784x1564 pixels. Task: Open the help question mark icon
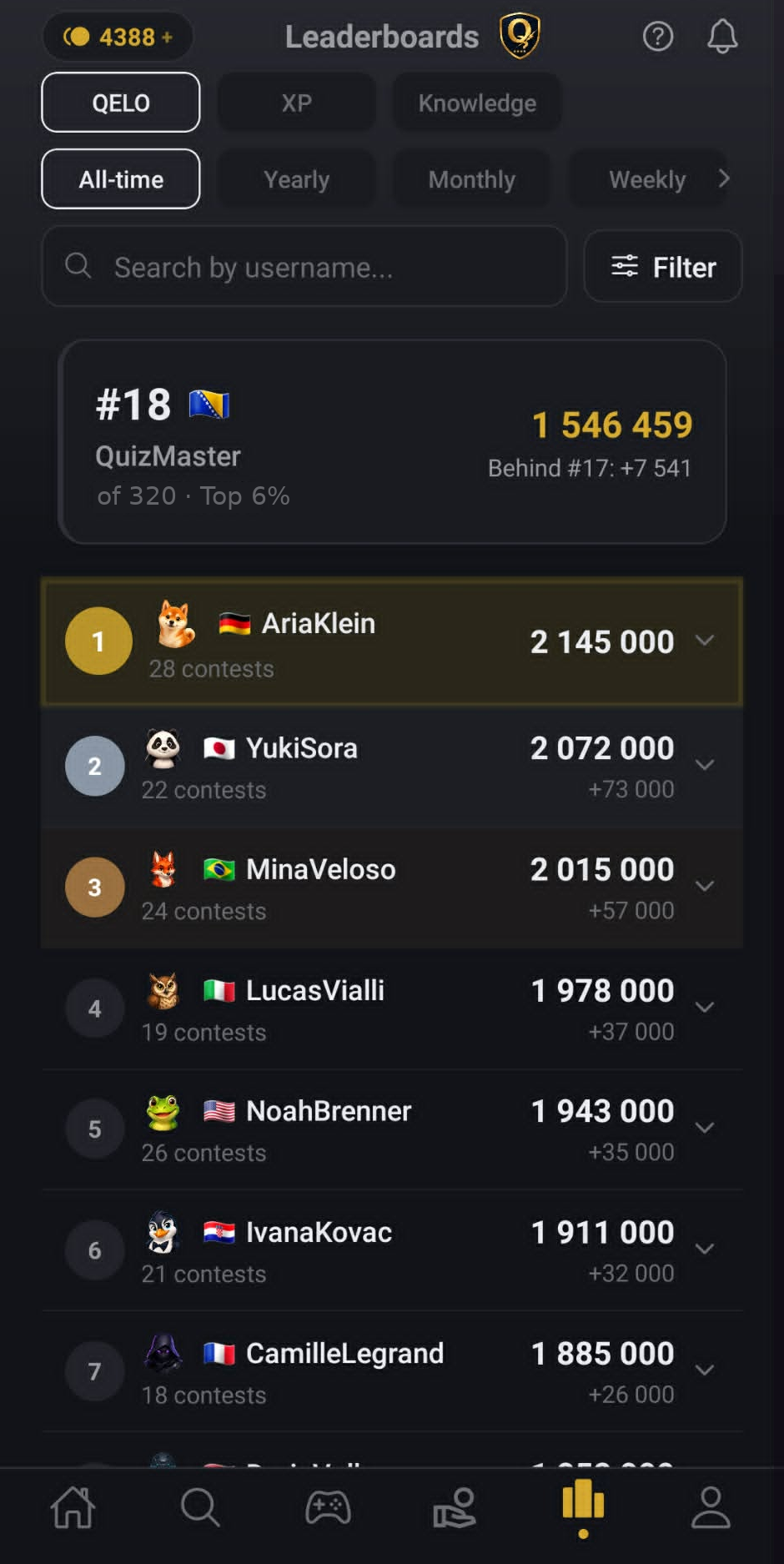point(658,36)
